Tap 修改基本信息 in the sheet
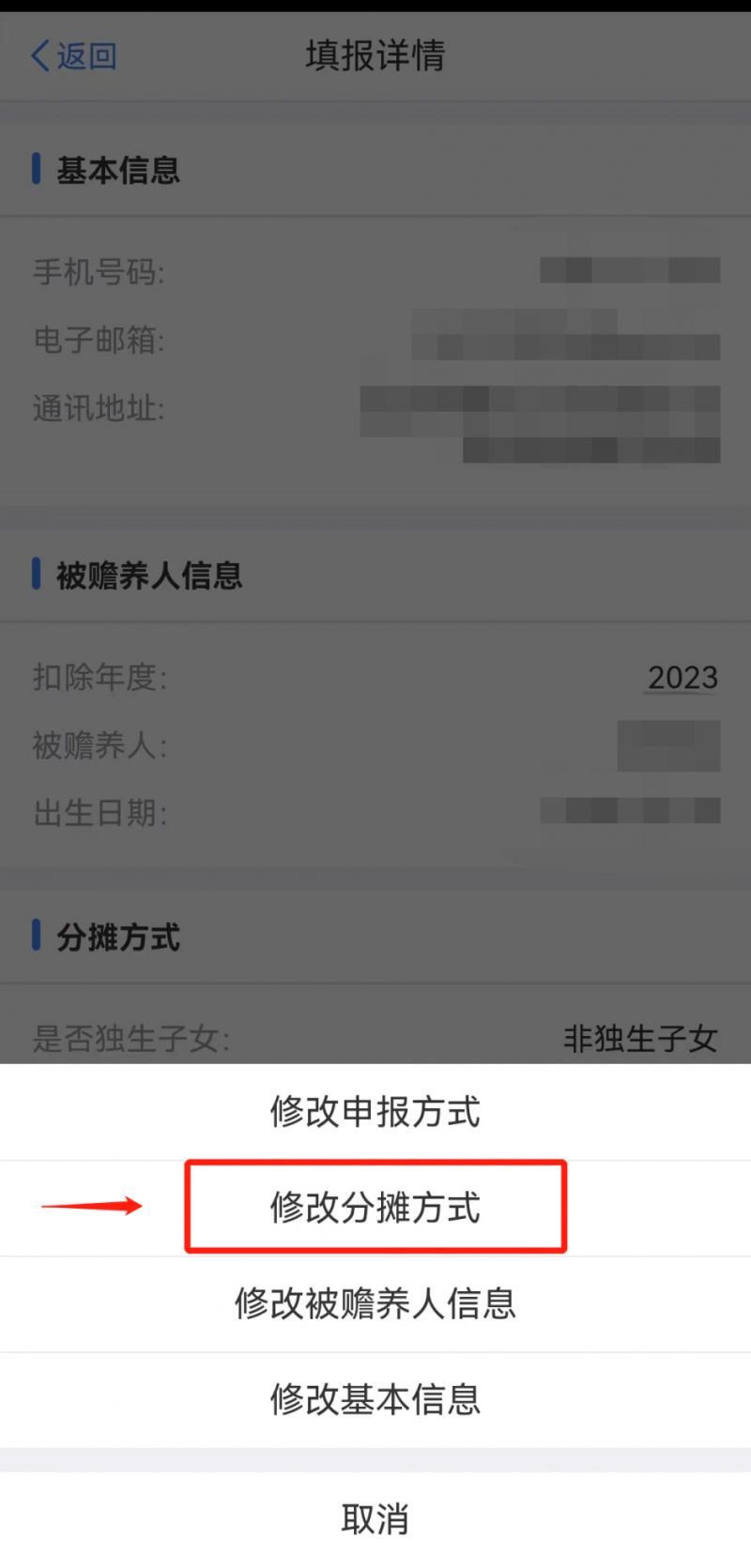Image resolution: width=751 pixels, height=1568 pixels. tap(375, 1399)
